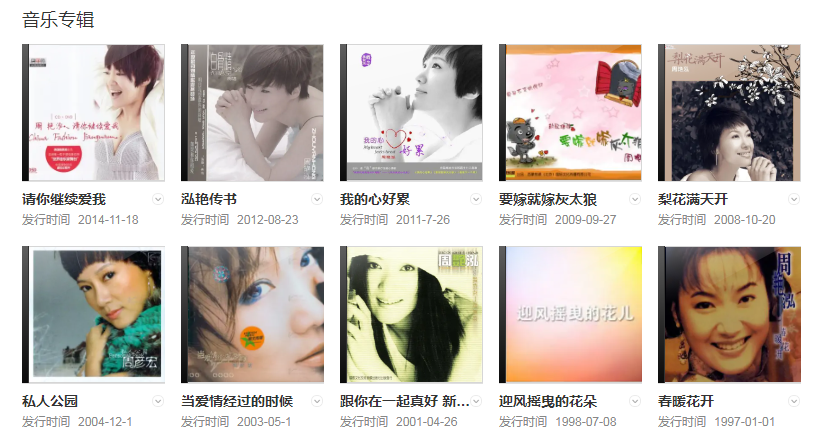Expand details arrow beside 迎风摇曳的花朵

635,401
